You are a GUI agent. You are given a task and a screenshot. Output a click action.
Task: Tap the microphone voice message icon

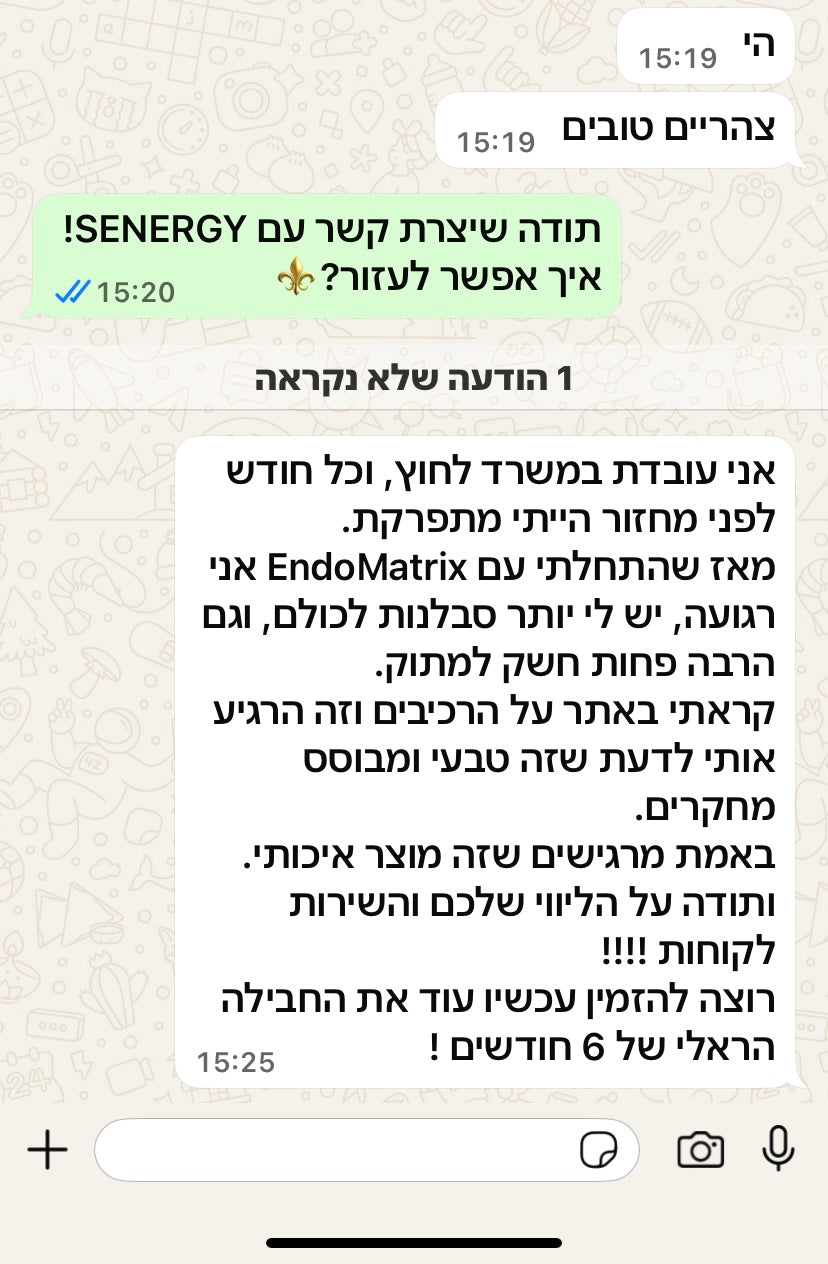[778, 1150]
